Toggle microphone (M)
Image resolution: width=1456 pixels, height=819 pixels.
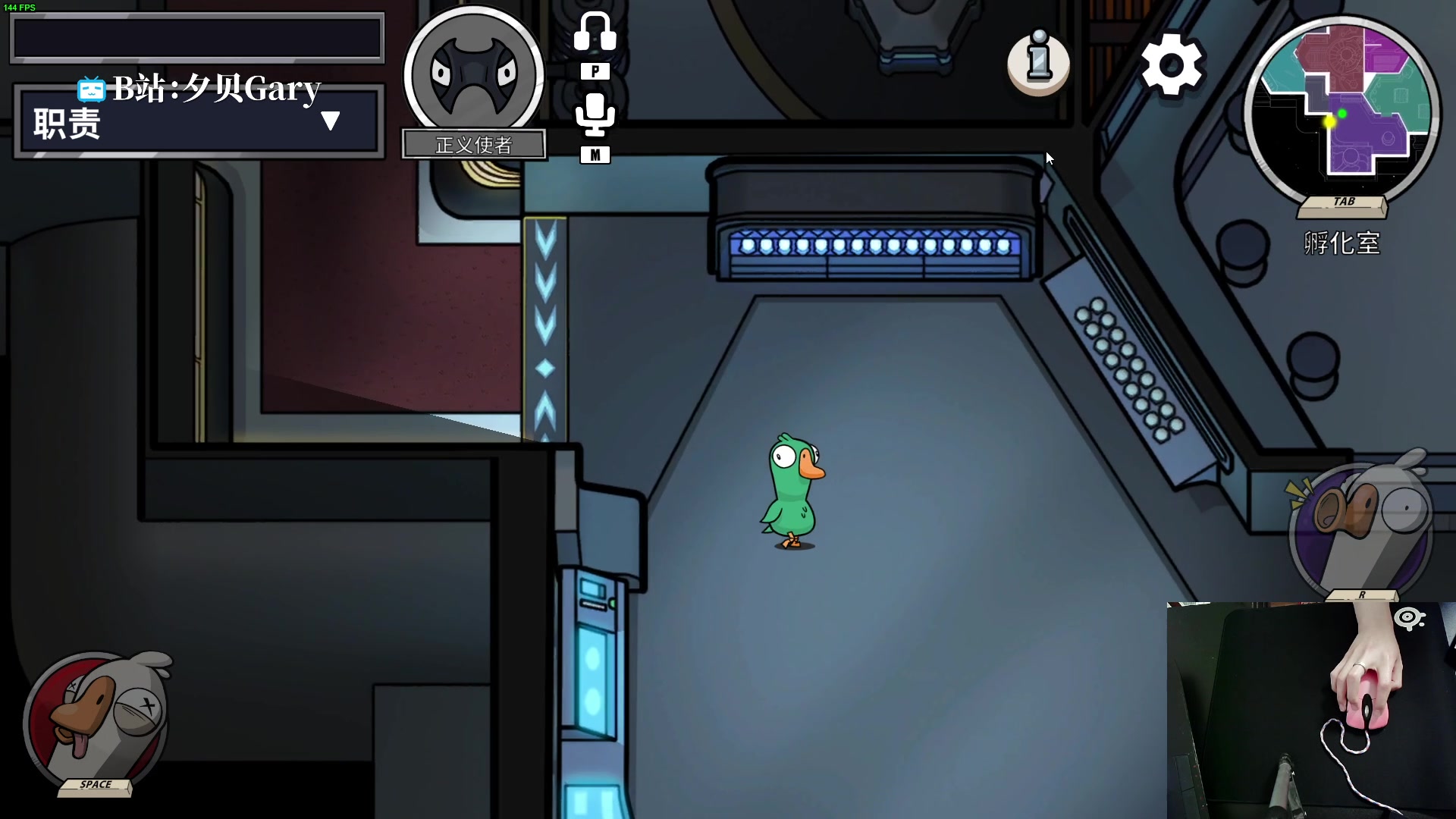(595, 116)
